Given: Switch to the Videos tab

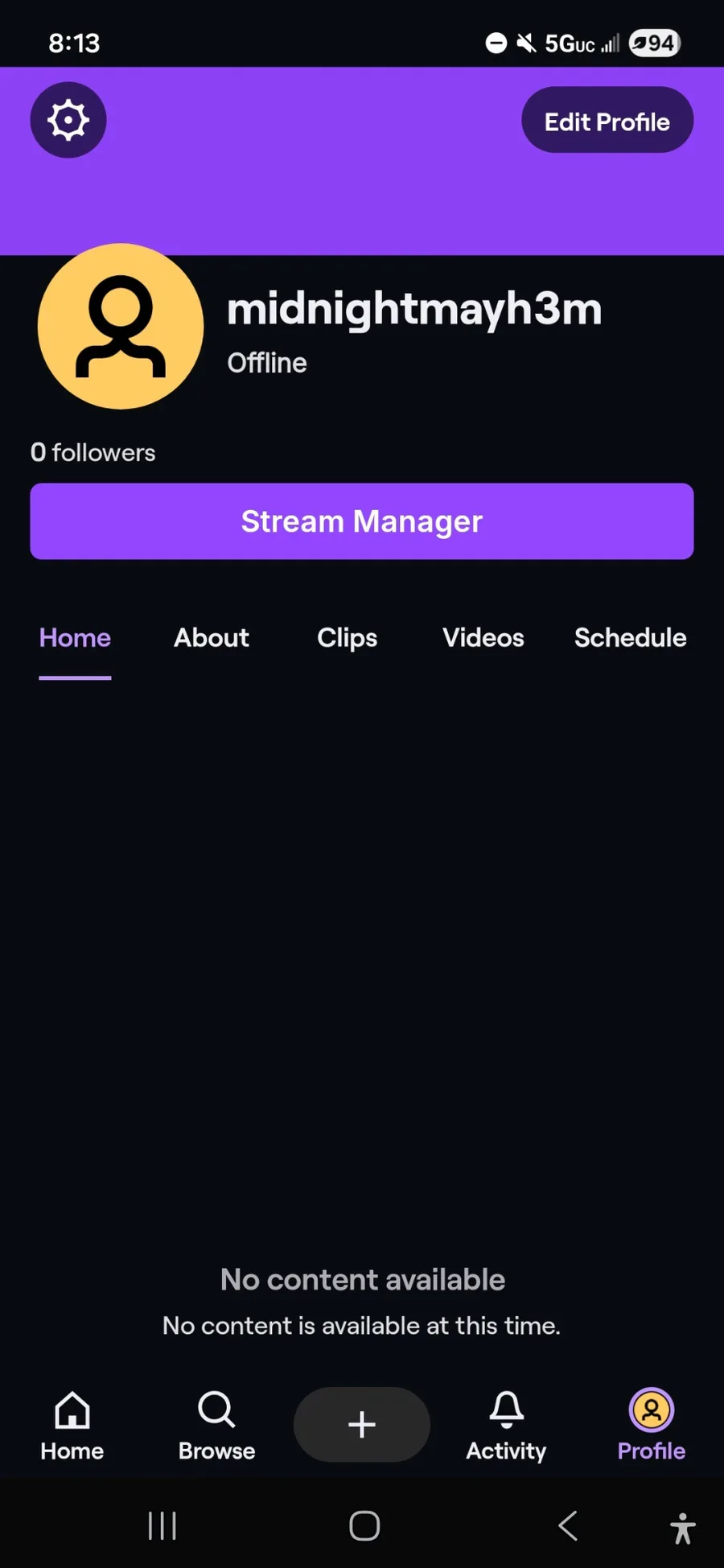Looking at the screenshot, I should tap(483, 638).
